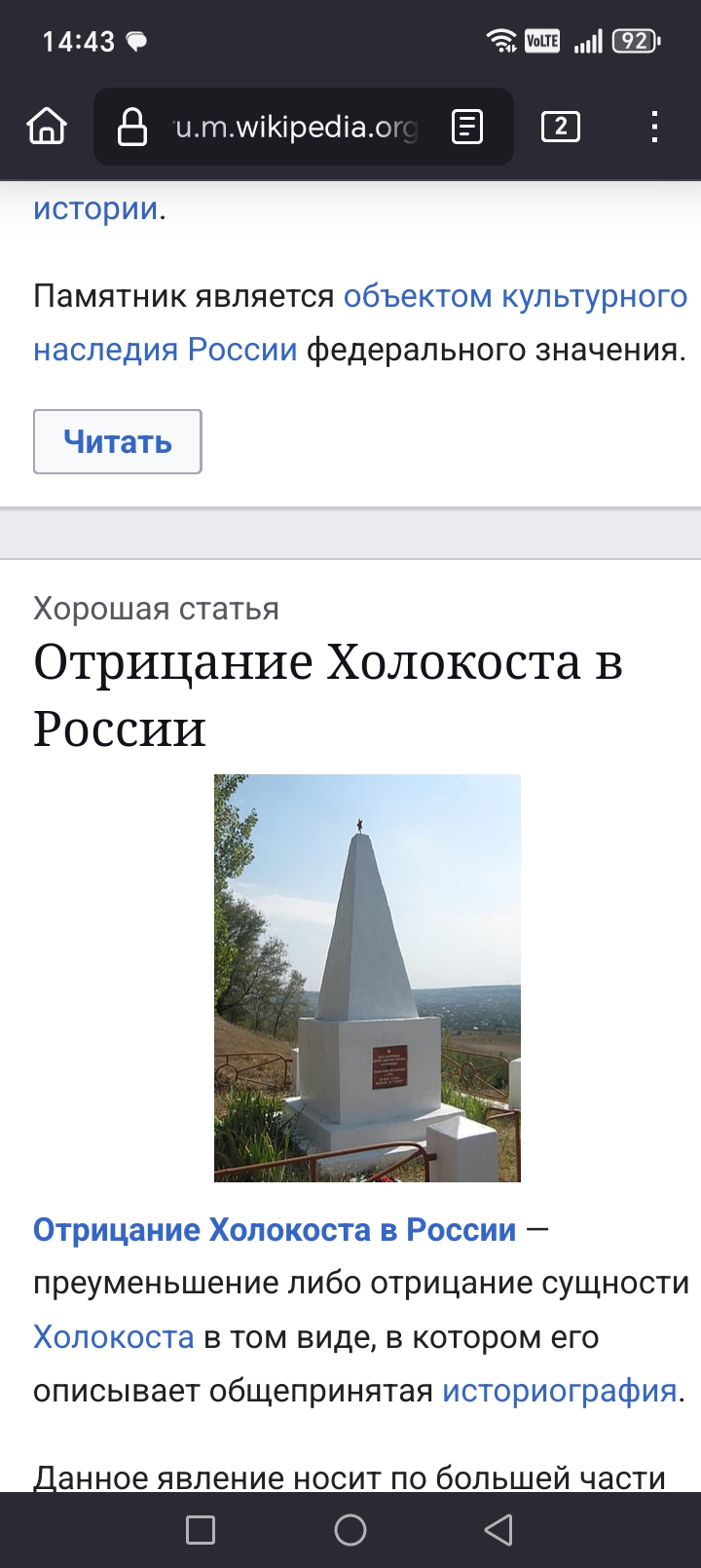Viewport: 701px width, 1568px height.
Task: Enable reader mode from the address bar
Action: (467, 127)
